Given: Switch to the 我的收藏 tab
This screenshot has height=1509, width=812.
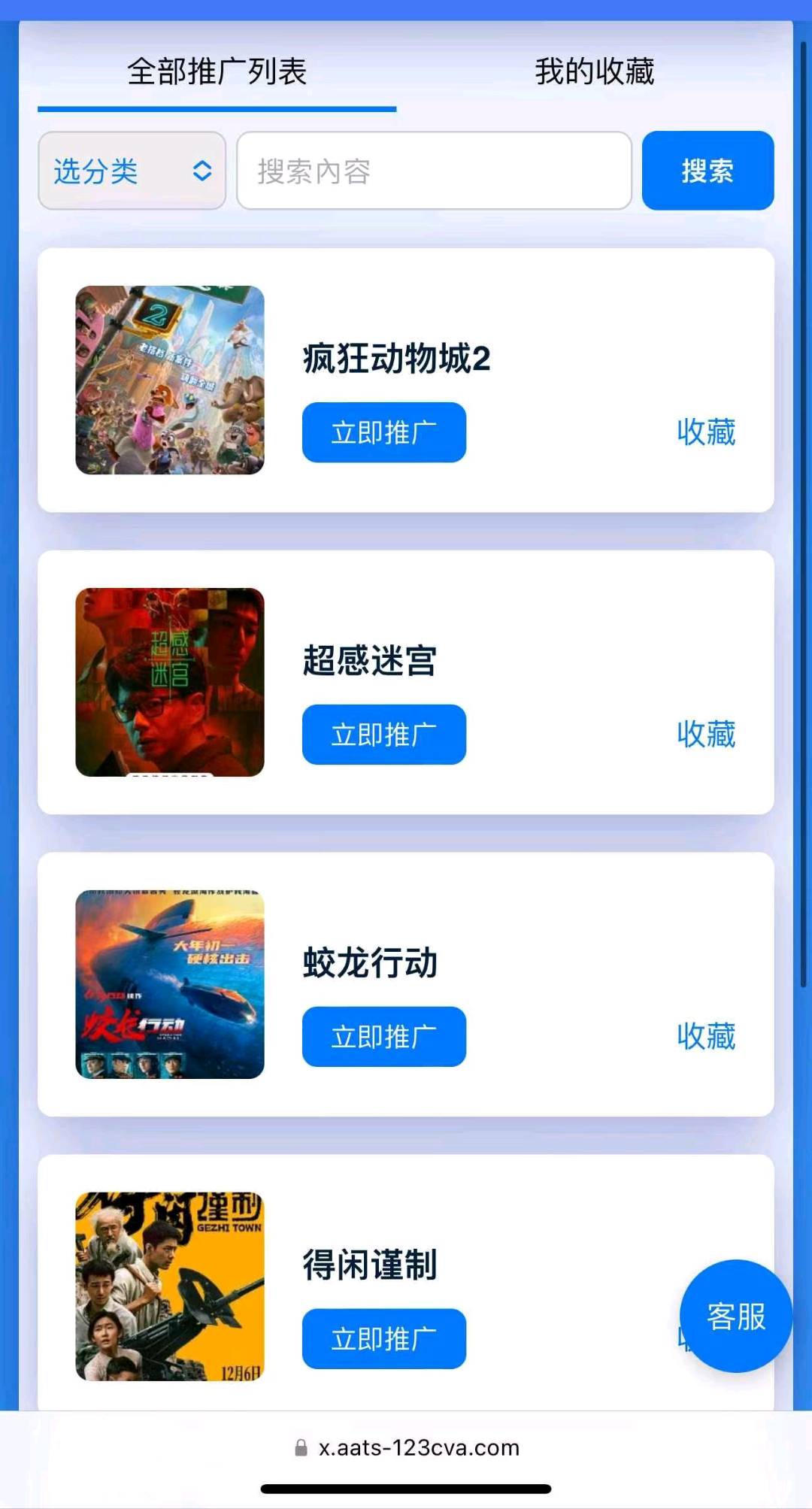Looking at the screenshot, I should pyautogui.click(x=593, y=73).
